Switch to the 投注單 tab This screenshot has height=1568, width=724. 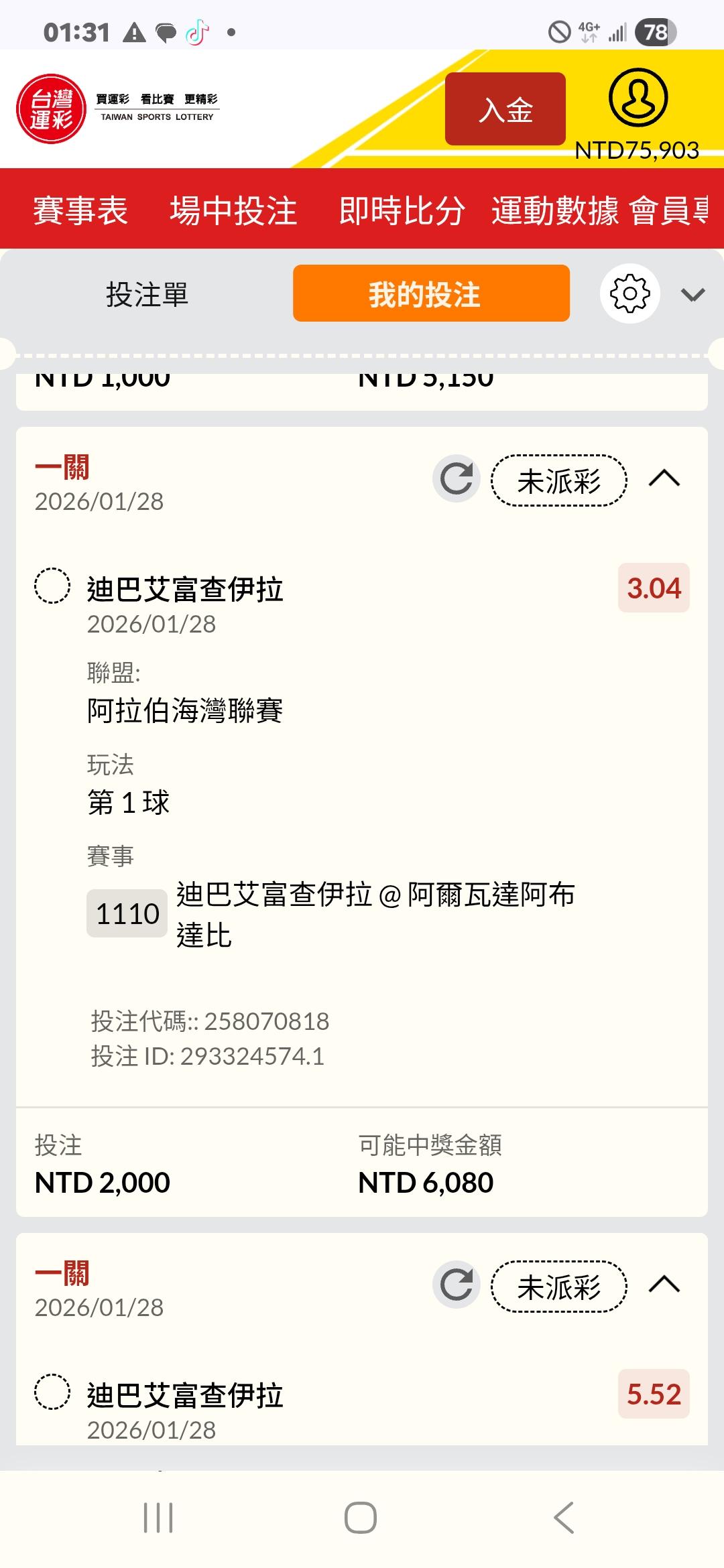click(x=147, y=294)
